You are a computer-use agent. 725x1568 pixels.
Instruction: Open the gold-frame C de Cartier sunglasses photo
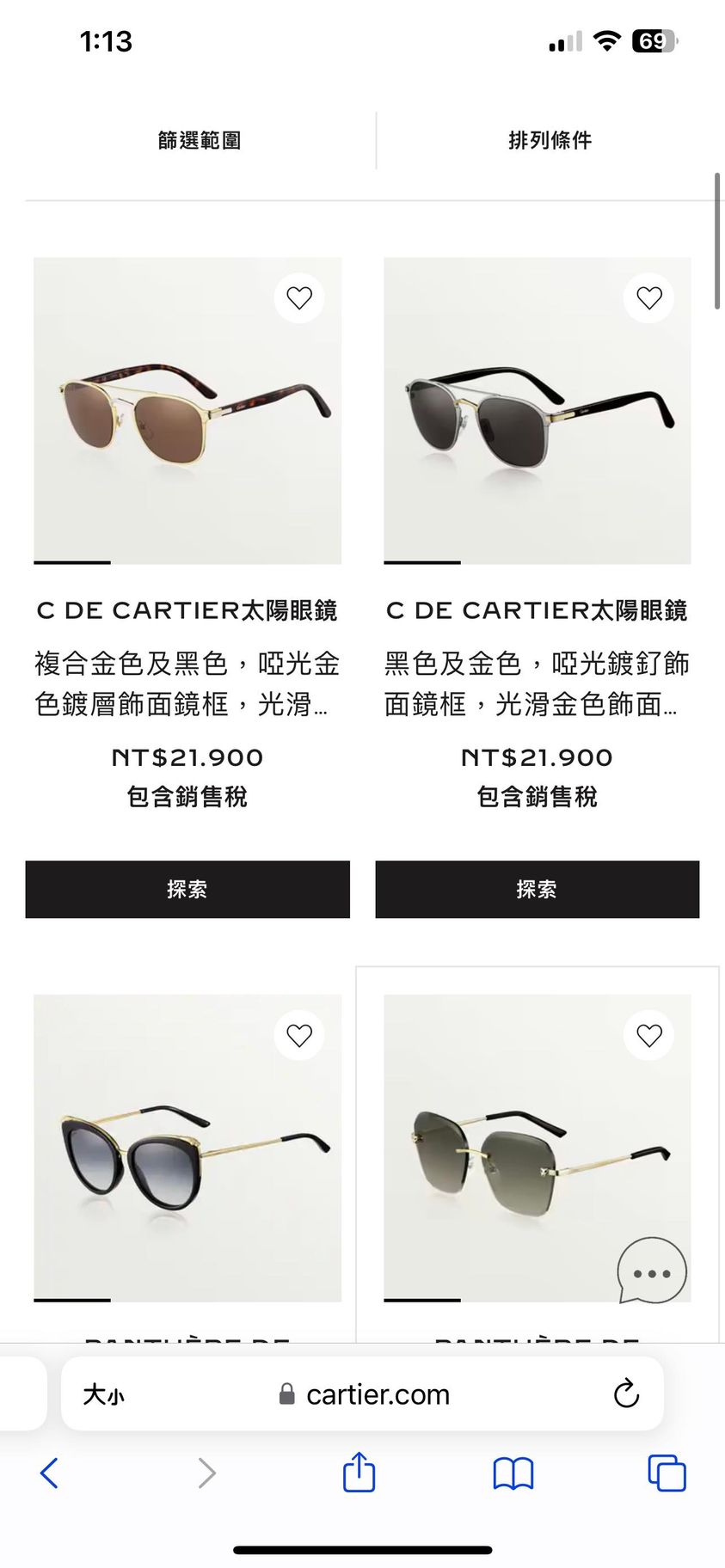pyautogui.click(x=187, y=411)
